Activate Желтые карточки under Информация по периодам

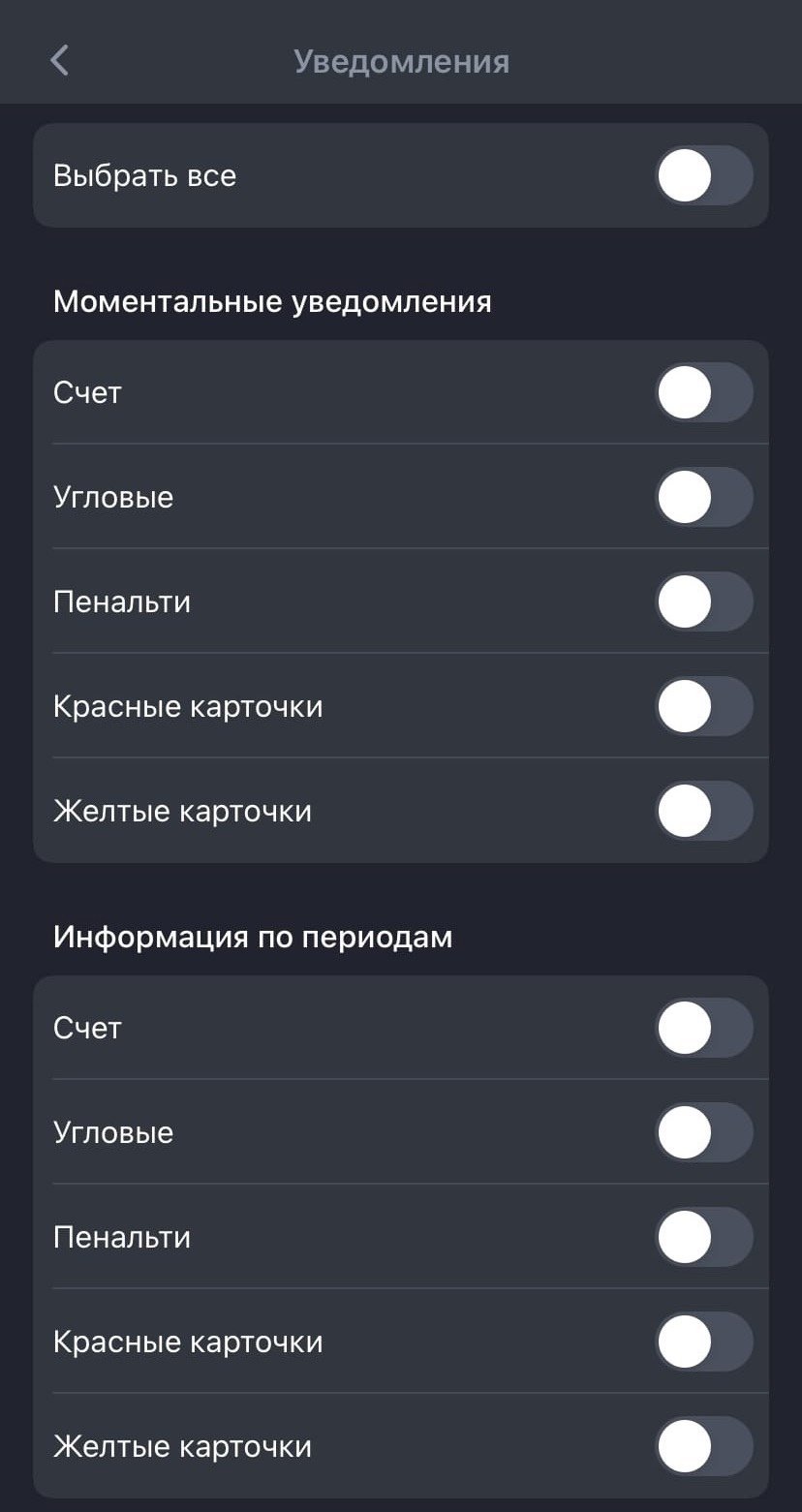(x=703, y=1446)
